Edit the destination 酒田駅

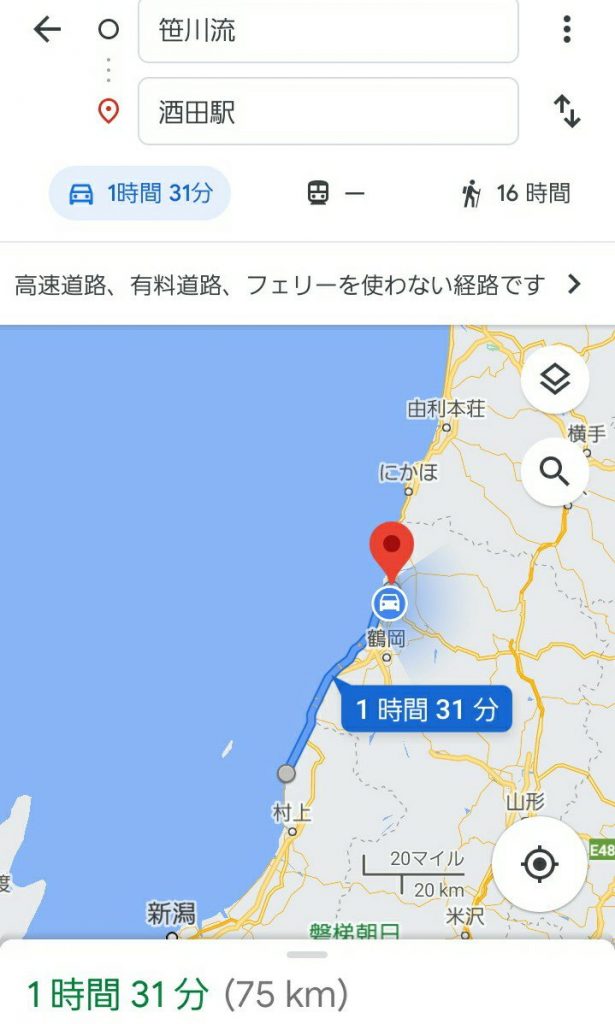[x=328, y=111]
